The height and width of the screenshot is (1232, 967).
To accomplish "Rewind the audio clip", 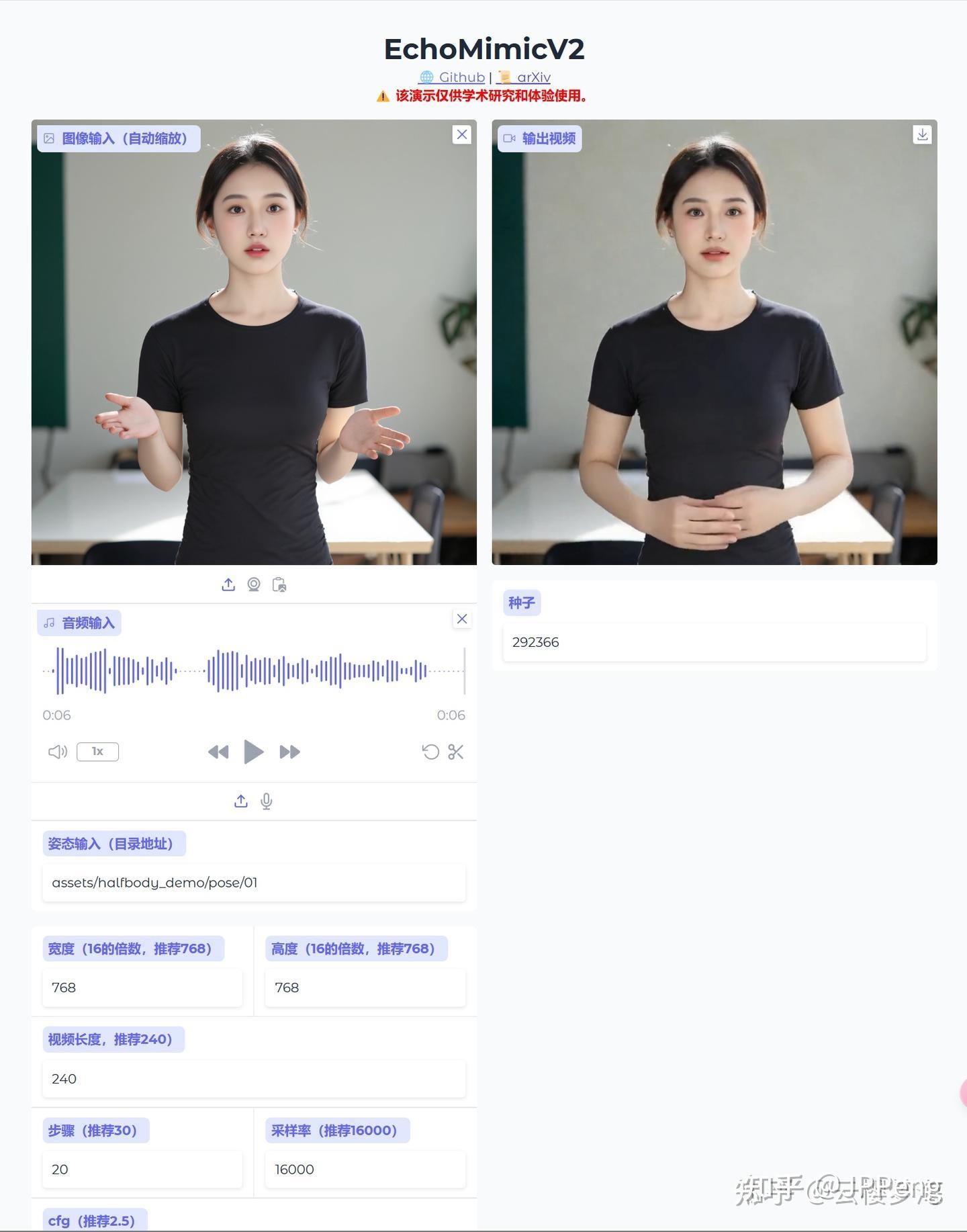I will (218, 752).
